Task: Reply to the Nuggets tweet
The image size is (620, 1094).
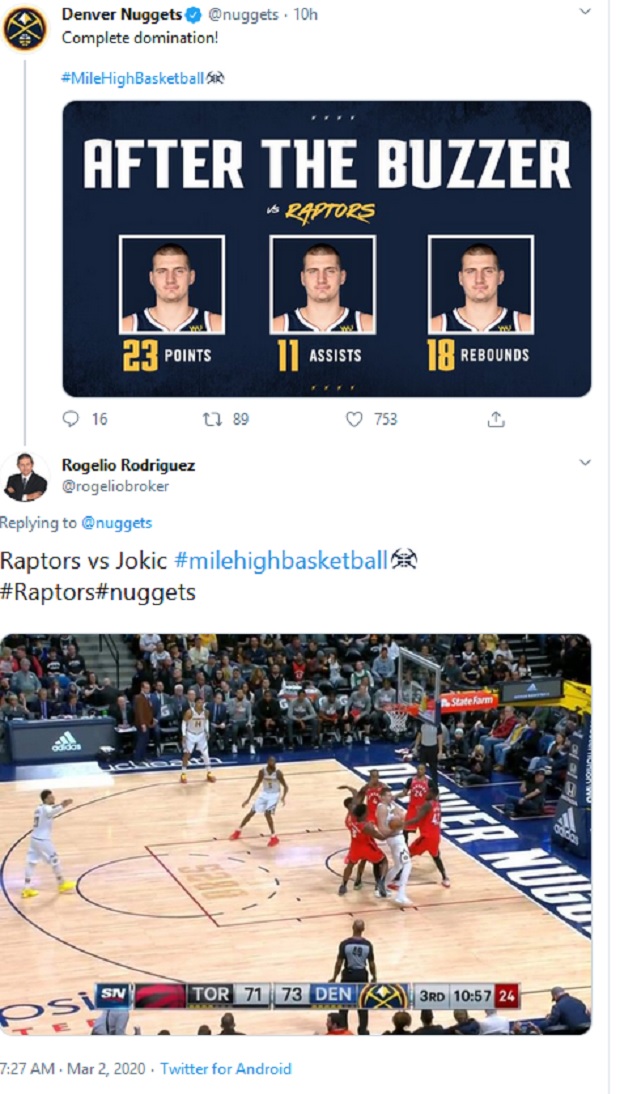Action: click(x=71, y=420)
